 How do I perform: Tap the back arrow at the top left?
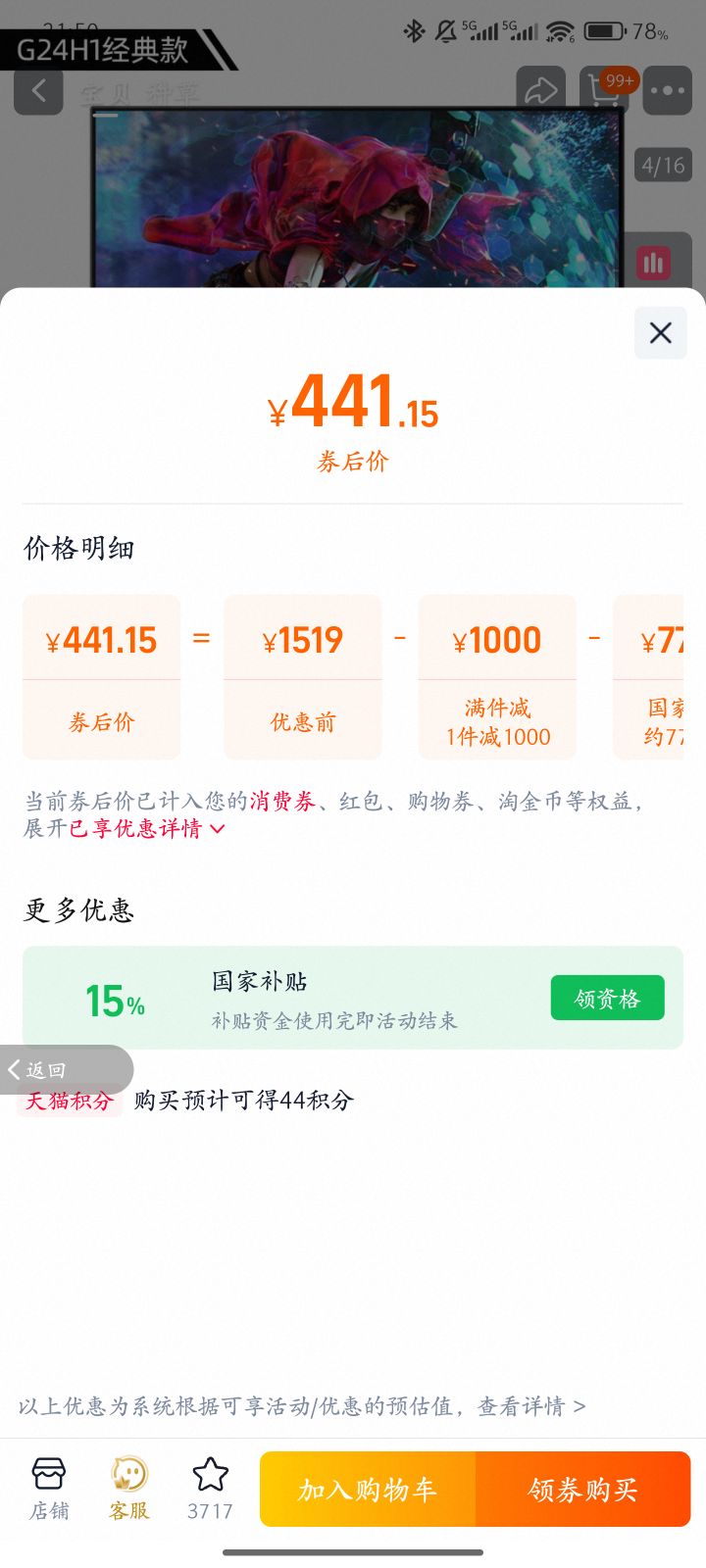click(38, 90)
